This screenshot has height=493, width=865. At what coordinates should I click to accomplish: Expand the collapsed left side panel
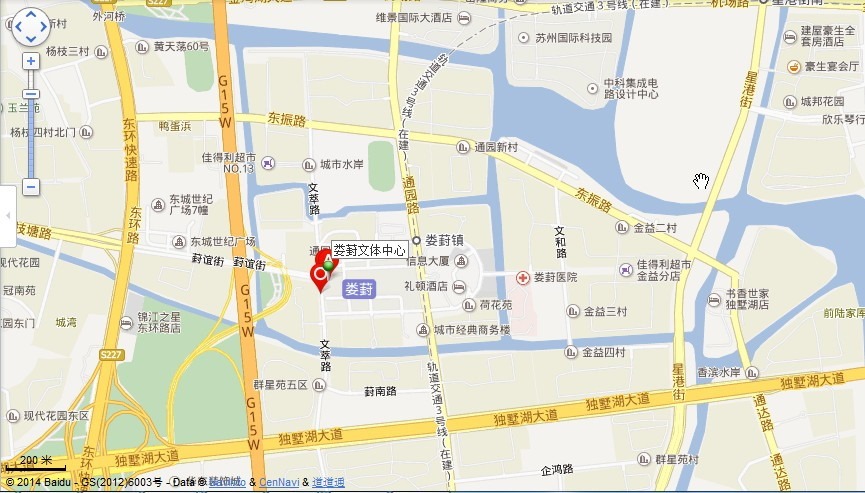7,214
